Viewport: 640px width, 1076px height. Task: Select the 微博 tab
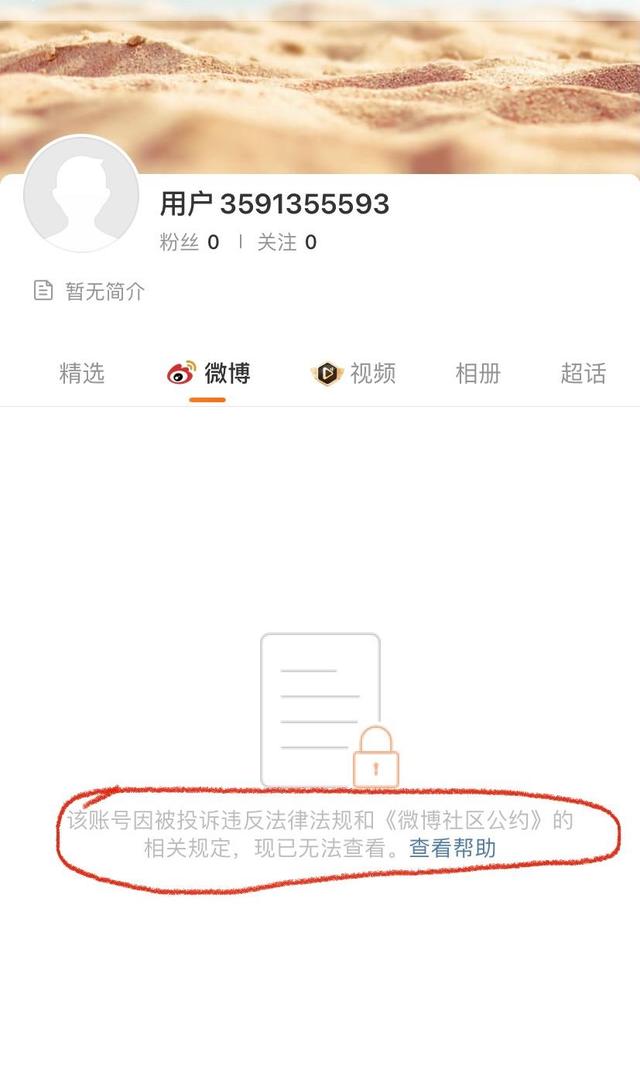pos(209,374)
